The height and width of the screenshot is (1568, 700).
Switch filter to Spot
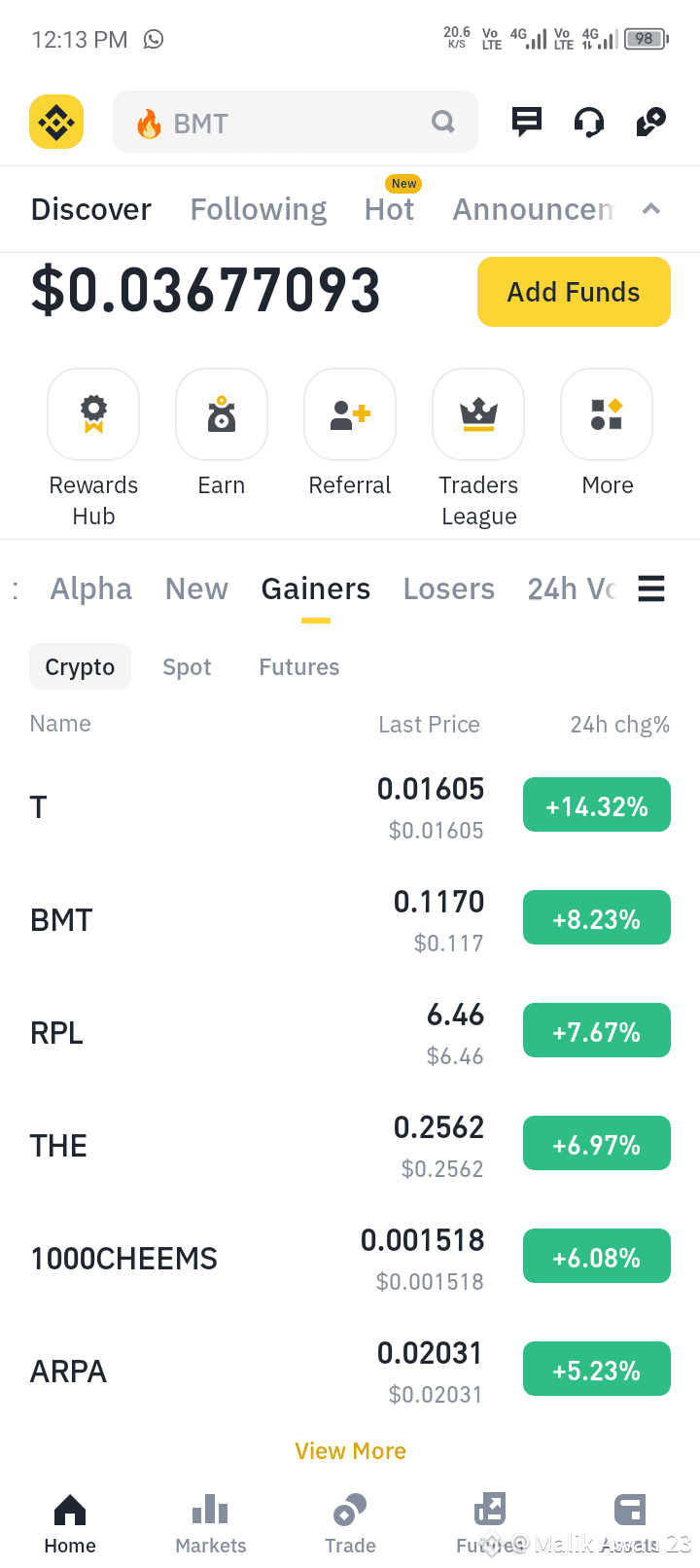click(187, 666)
